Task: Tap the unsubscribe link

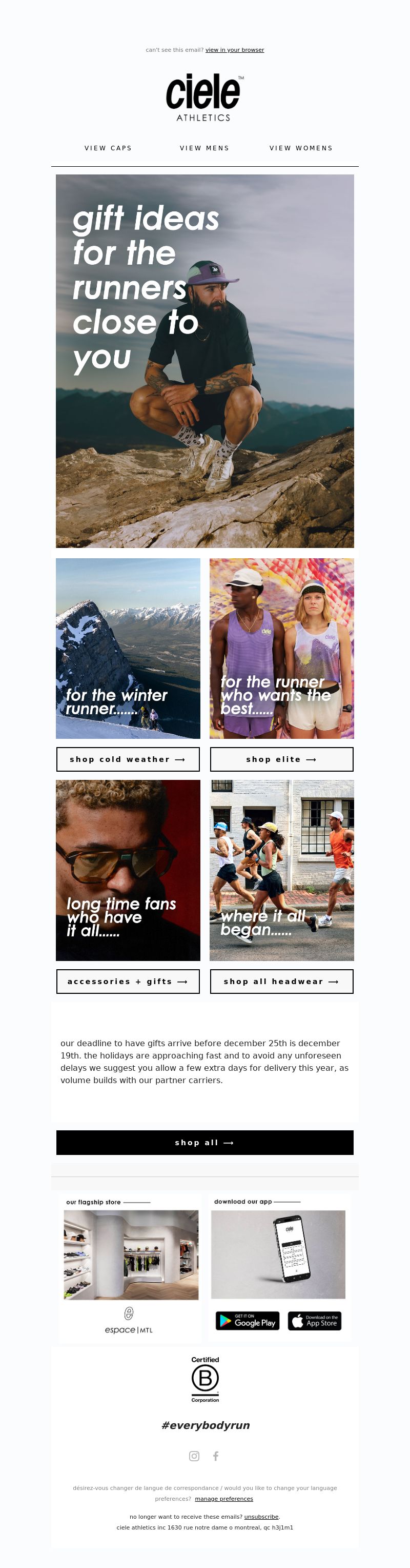Action: point(261,1516)
